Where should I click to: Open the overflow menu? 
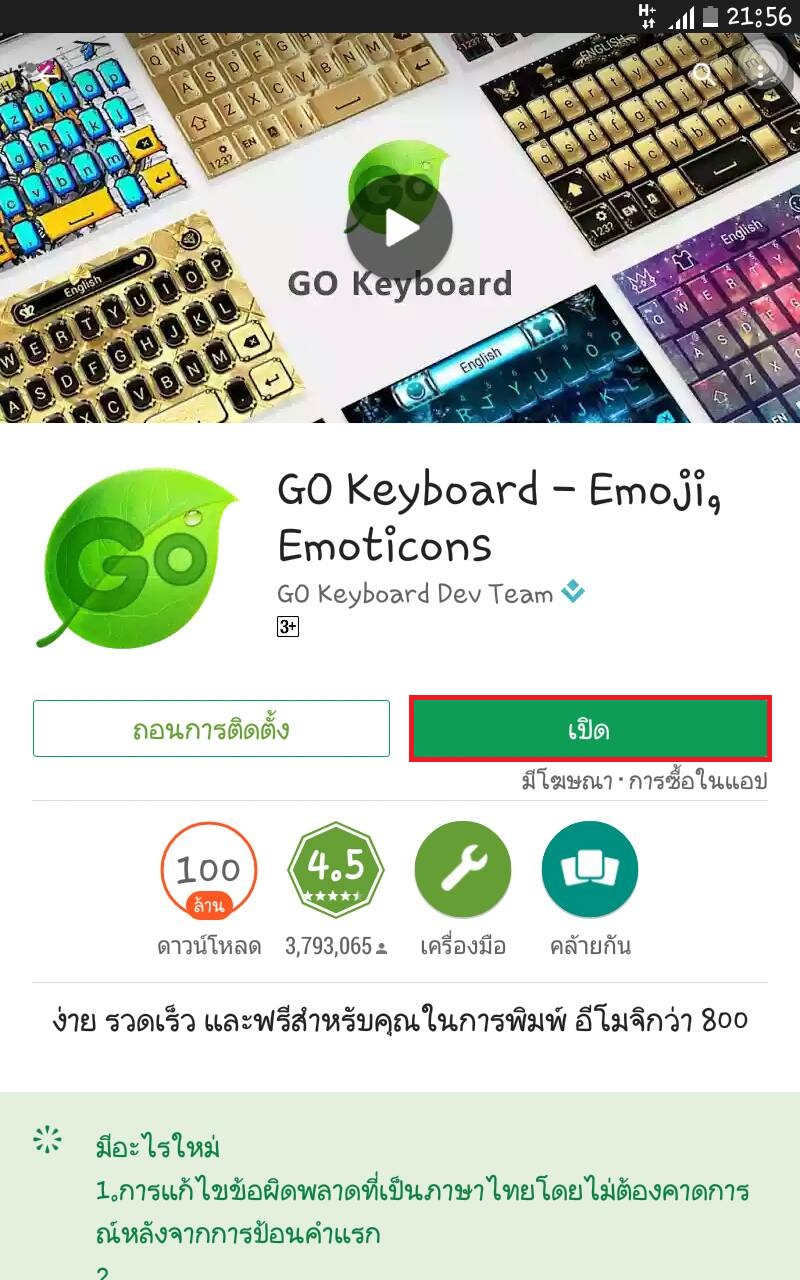763,73
